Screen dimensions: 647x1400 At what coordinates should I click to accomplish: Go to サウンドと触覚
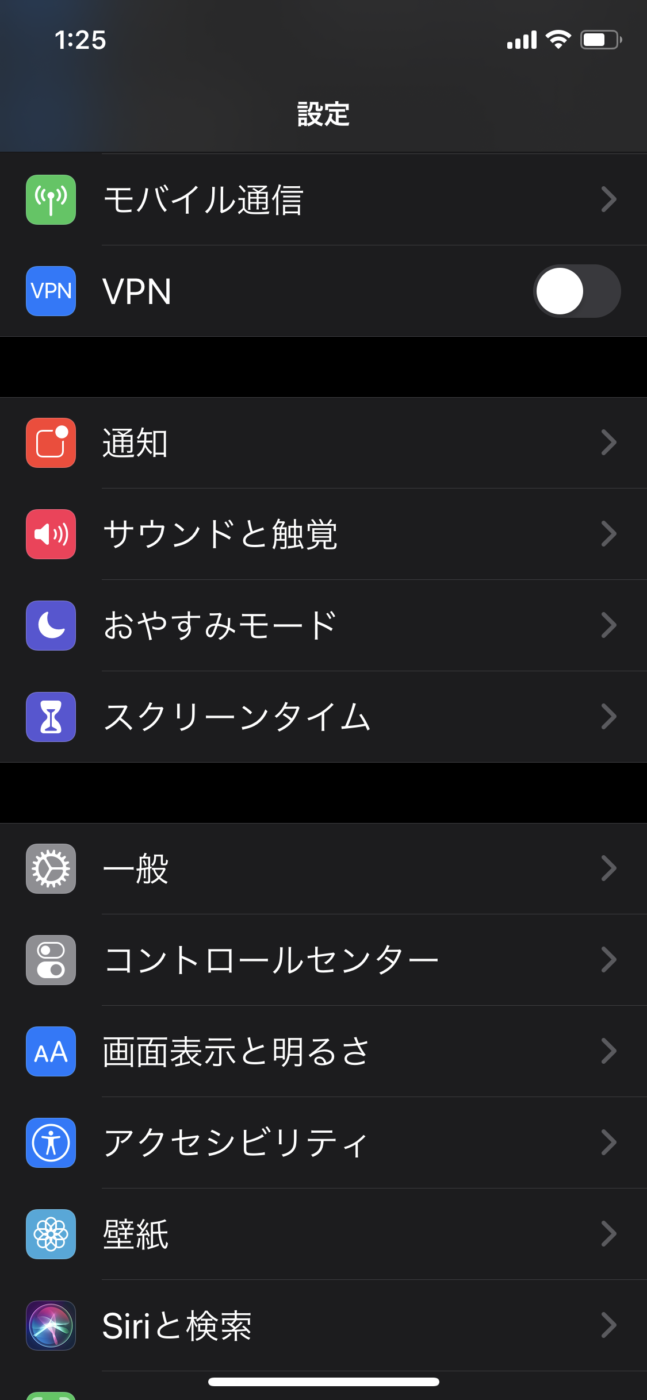tap(323, 534)
